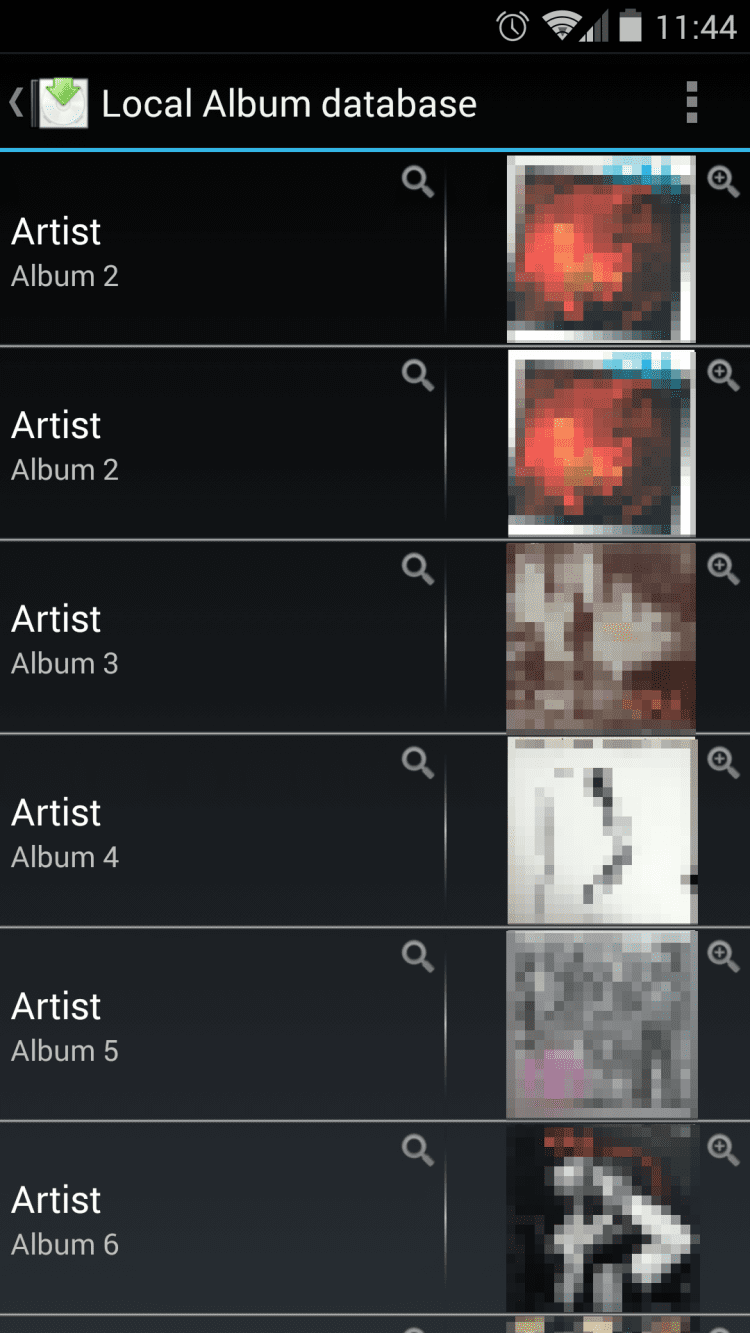The width and height of the screenshot is (750, 1333).
Task: Open the overflow menu
Action: [691, 103]
